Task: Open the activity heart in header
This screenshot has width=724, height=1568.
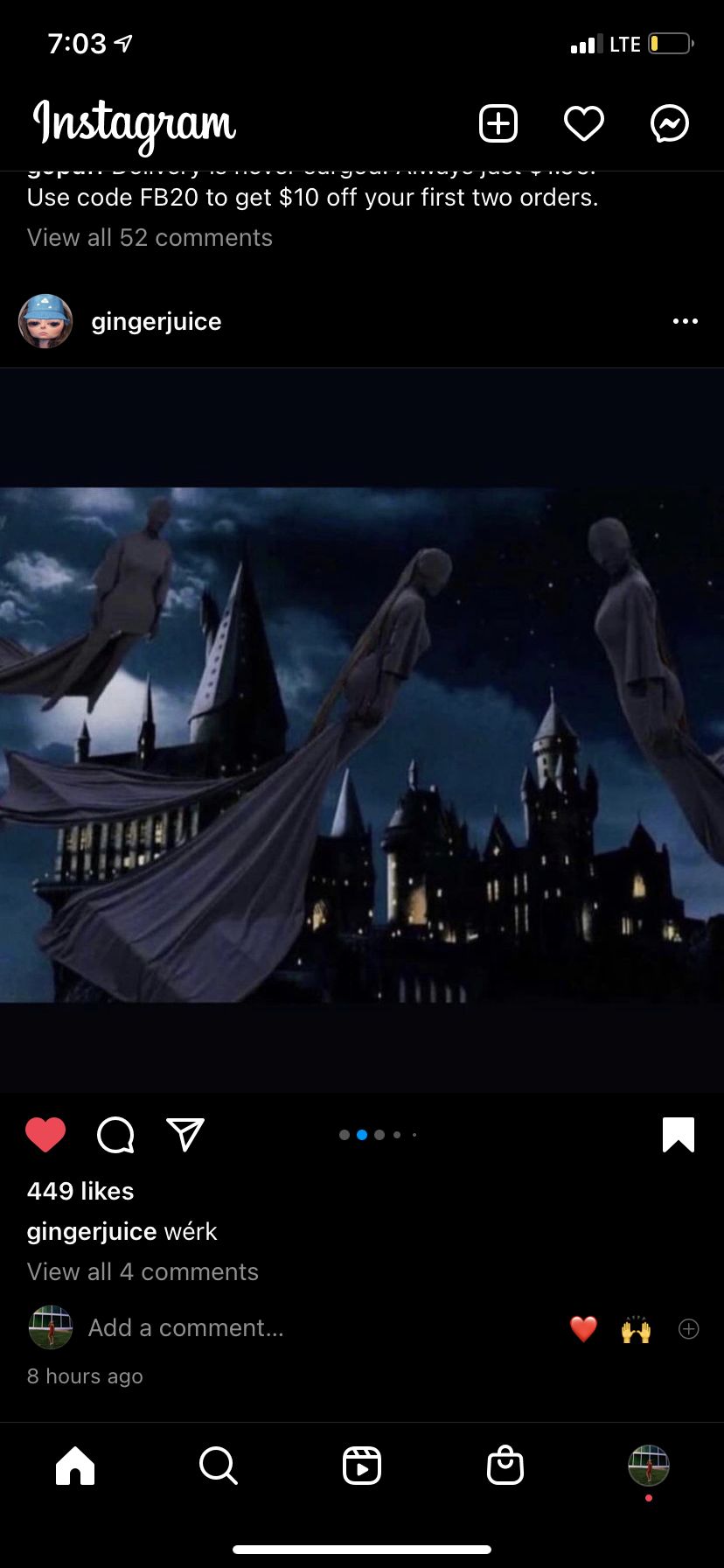Action: tap(584, 123)
